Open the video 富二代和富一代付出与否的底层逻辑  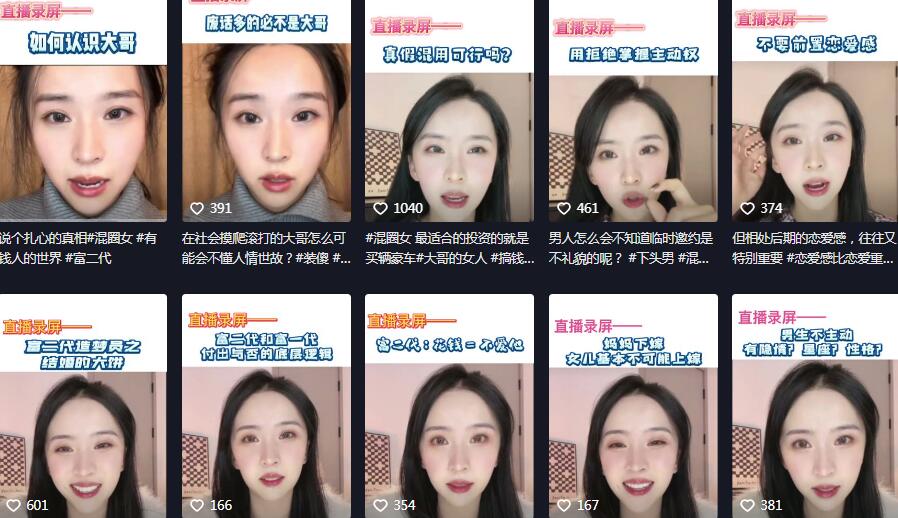pyautogui.click(x=266, y=410)
